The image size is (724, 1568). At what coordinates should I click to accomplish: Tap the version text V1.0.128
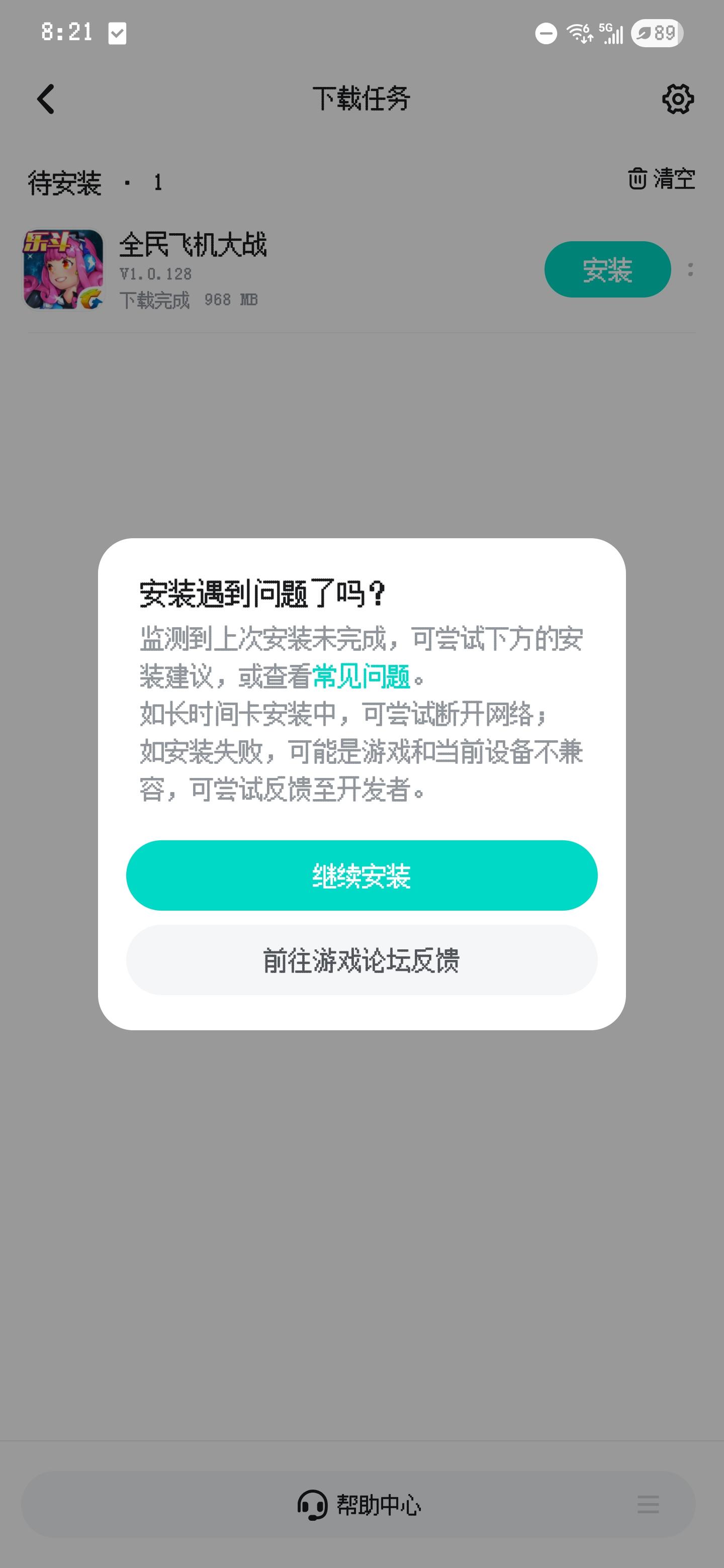pyautogui.click(x=155, y=273)
